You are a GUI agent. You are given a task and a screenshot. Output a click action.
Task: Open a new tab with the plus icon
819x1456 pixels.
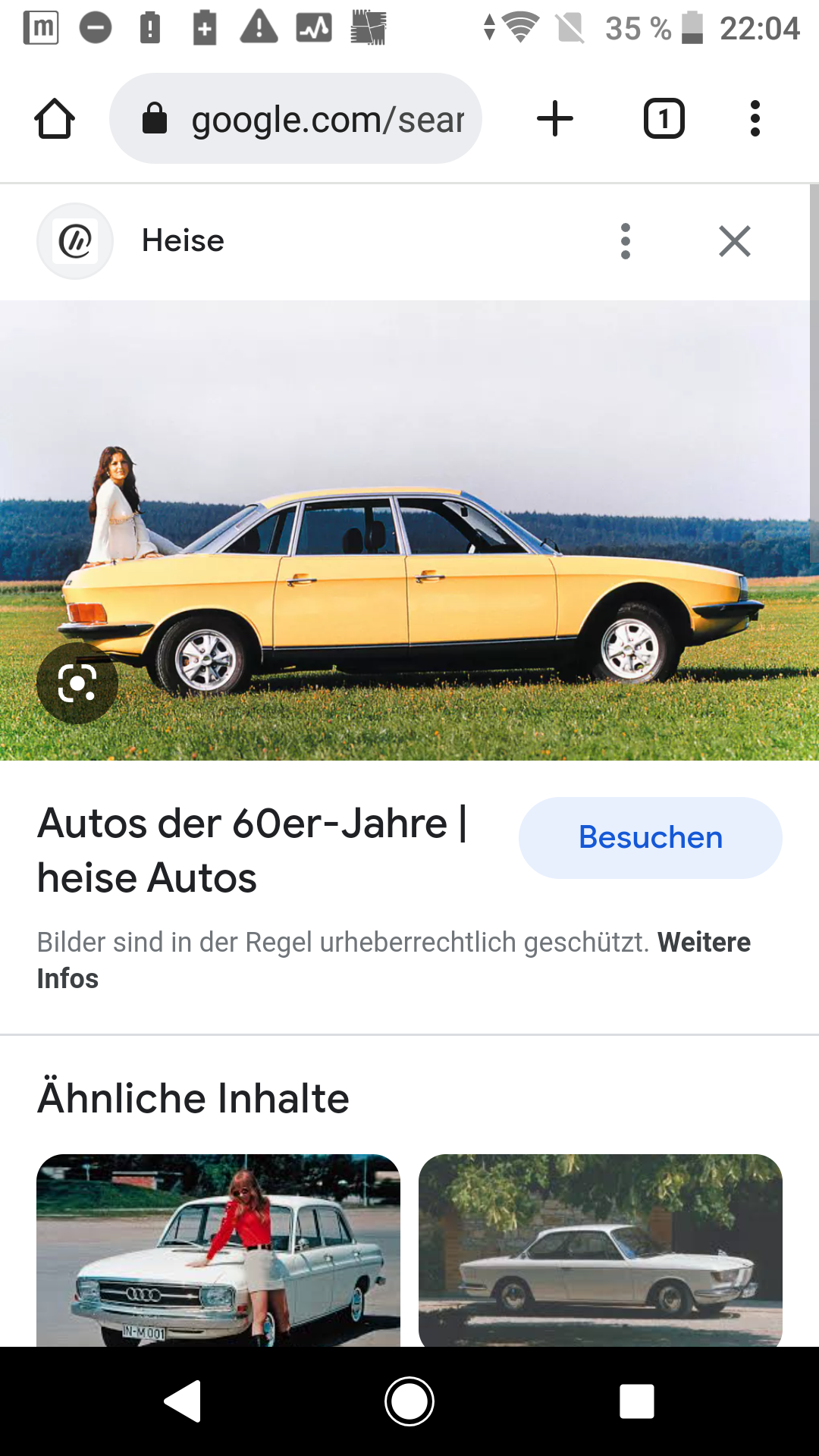pyautogui.click(x=554, y=118)
